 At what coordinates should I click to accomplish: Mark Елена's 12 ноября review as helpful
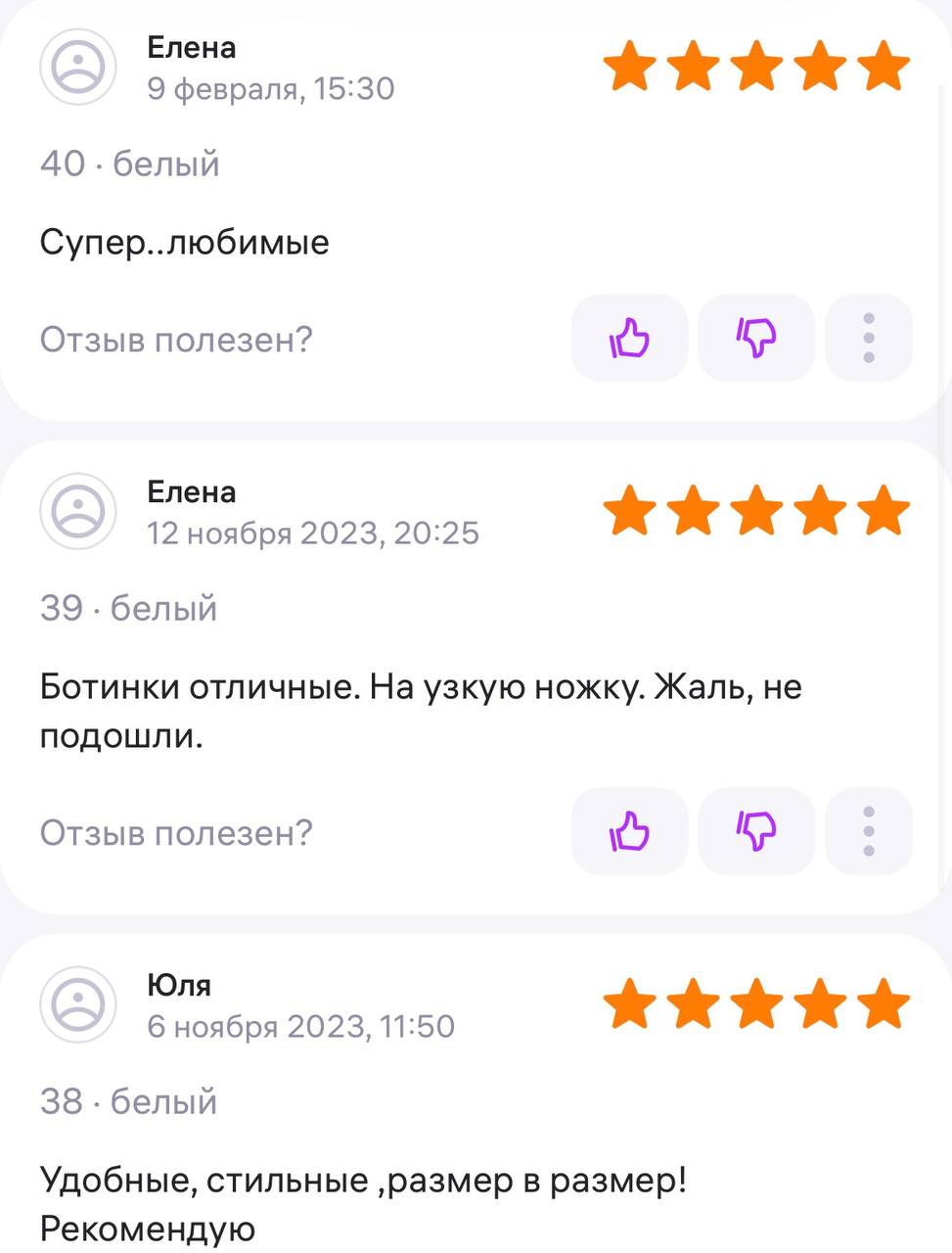629,832
